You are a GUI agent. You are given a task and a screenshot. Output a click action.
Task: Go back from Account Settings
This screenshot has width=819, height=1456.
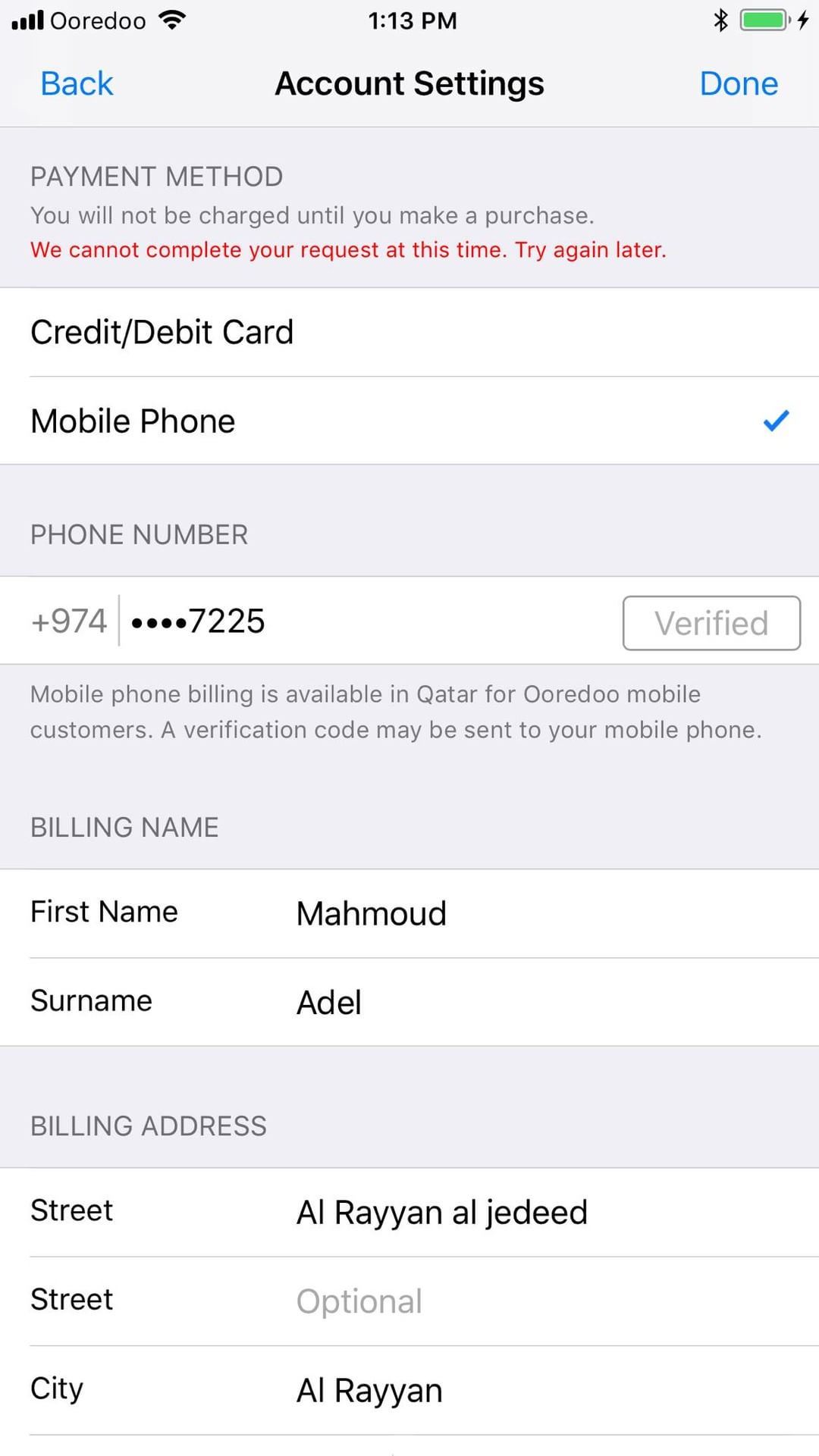pyautogui.click(x=77, y=83)
